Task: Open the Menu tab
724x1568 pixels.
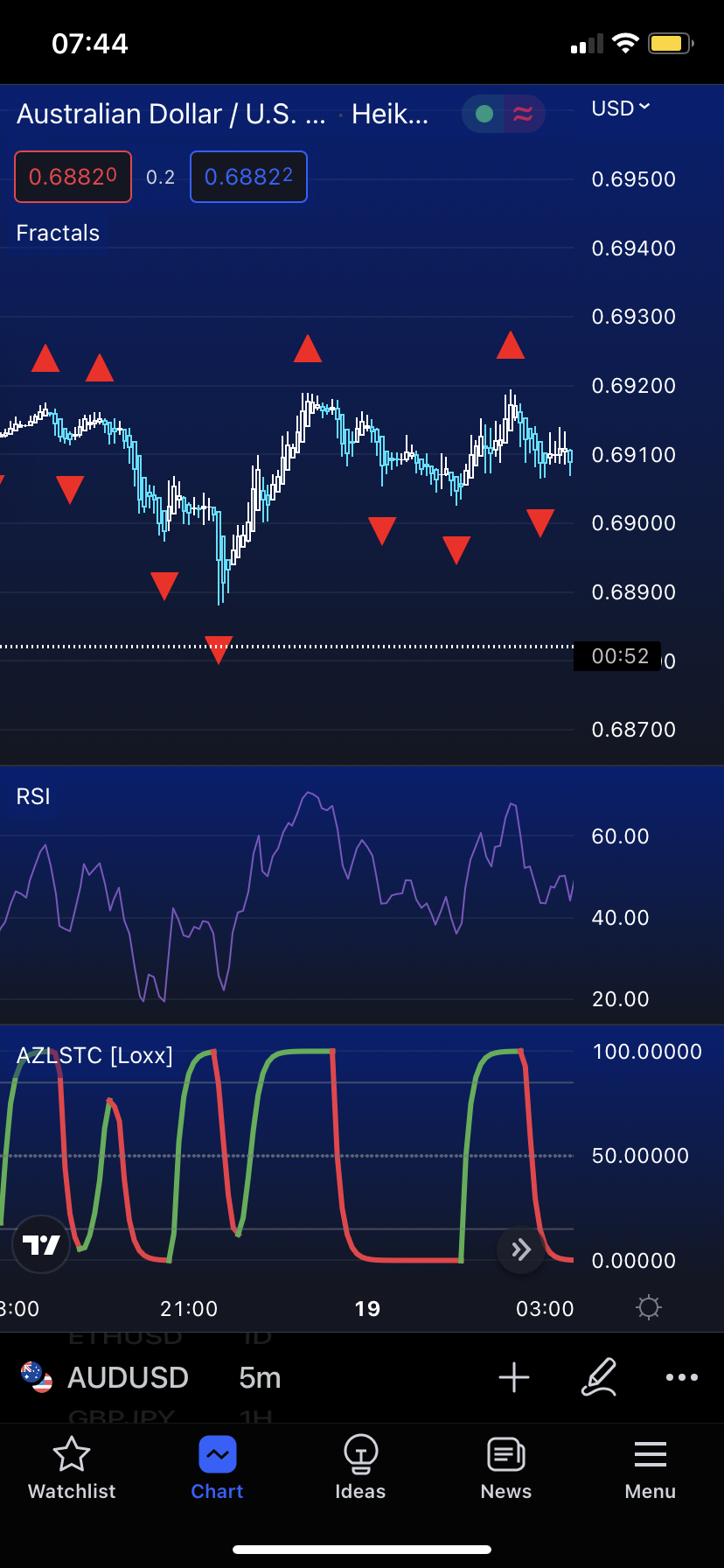Action: tap(650, 1468)
